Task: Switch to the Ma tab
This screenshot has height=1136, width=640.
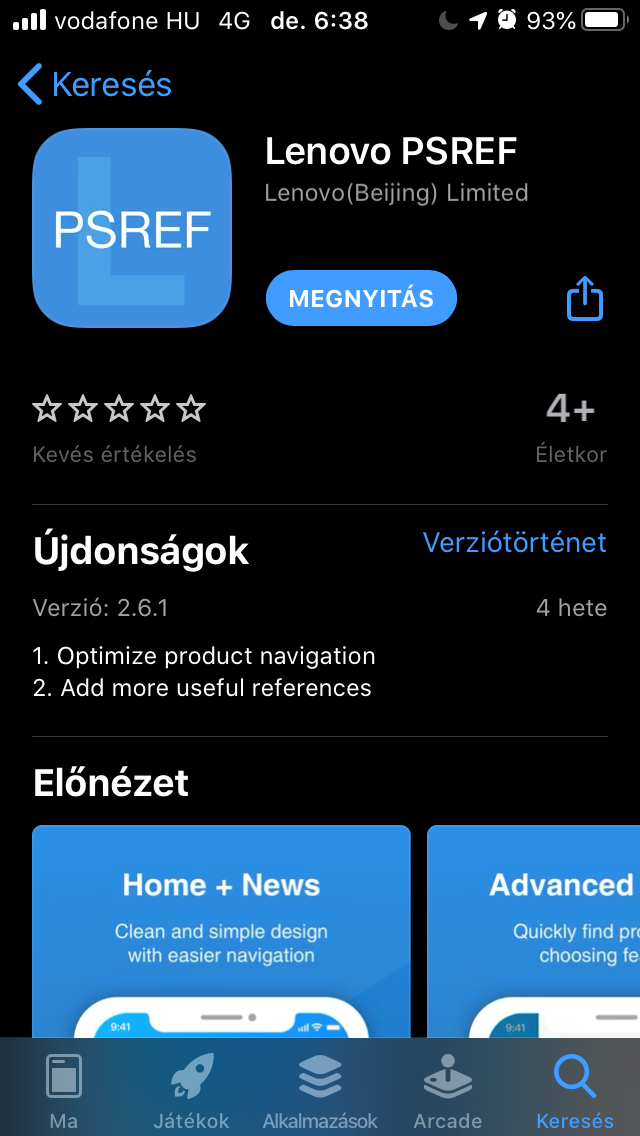Action: [x=64, y=1090]
